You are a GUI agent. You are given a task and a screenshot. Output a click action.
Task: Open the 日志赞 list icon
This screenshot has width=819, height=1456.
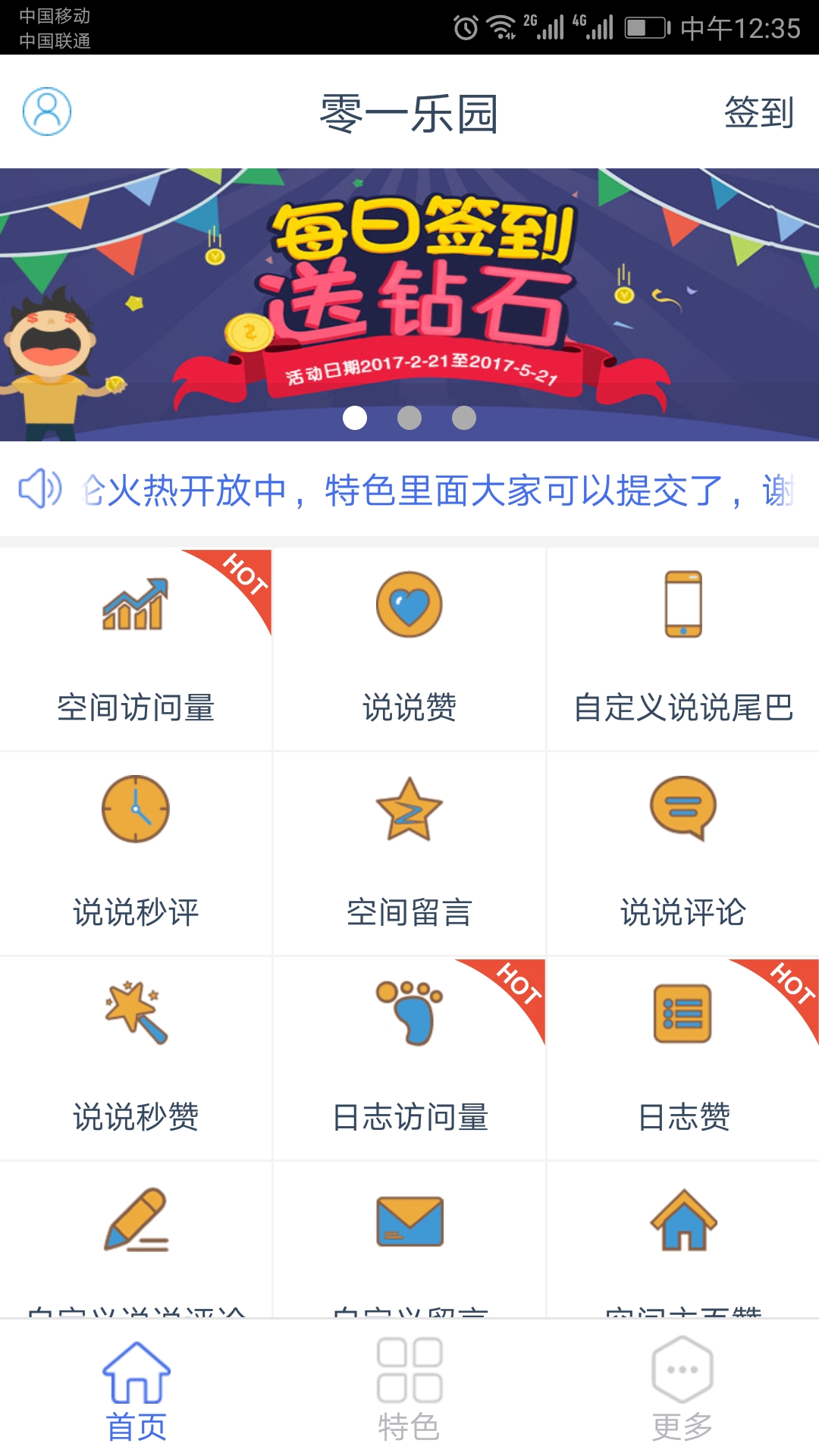[682, 1012]
